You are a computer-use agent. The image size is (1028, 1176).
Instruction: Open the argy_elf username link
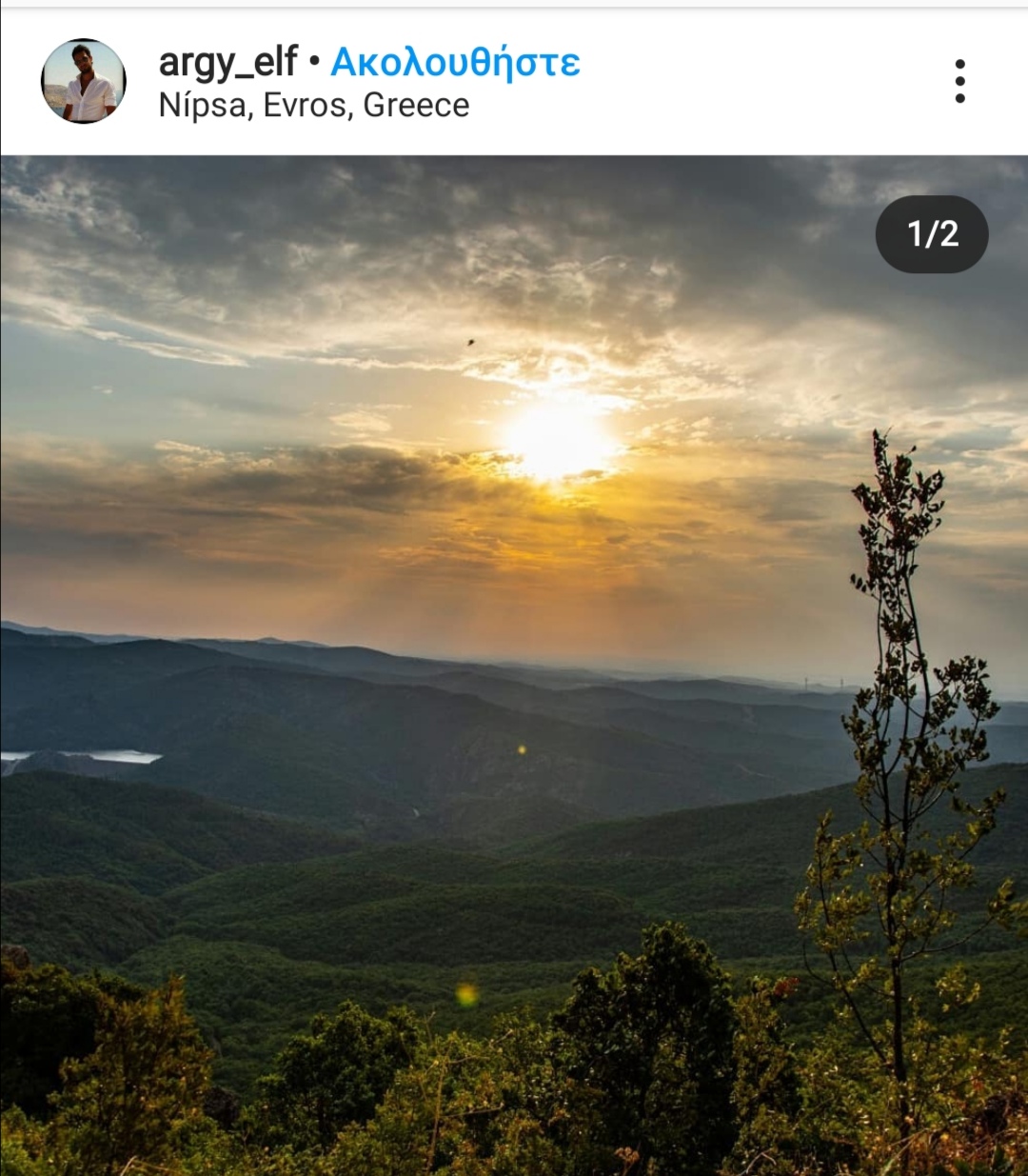tap(227, 62)
